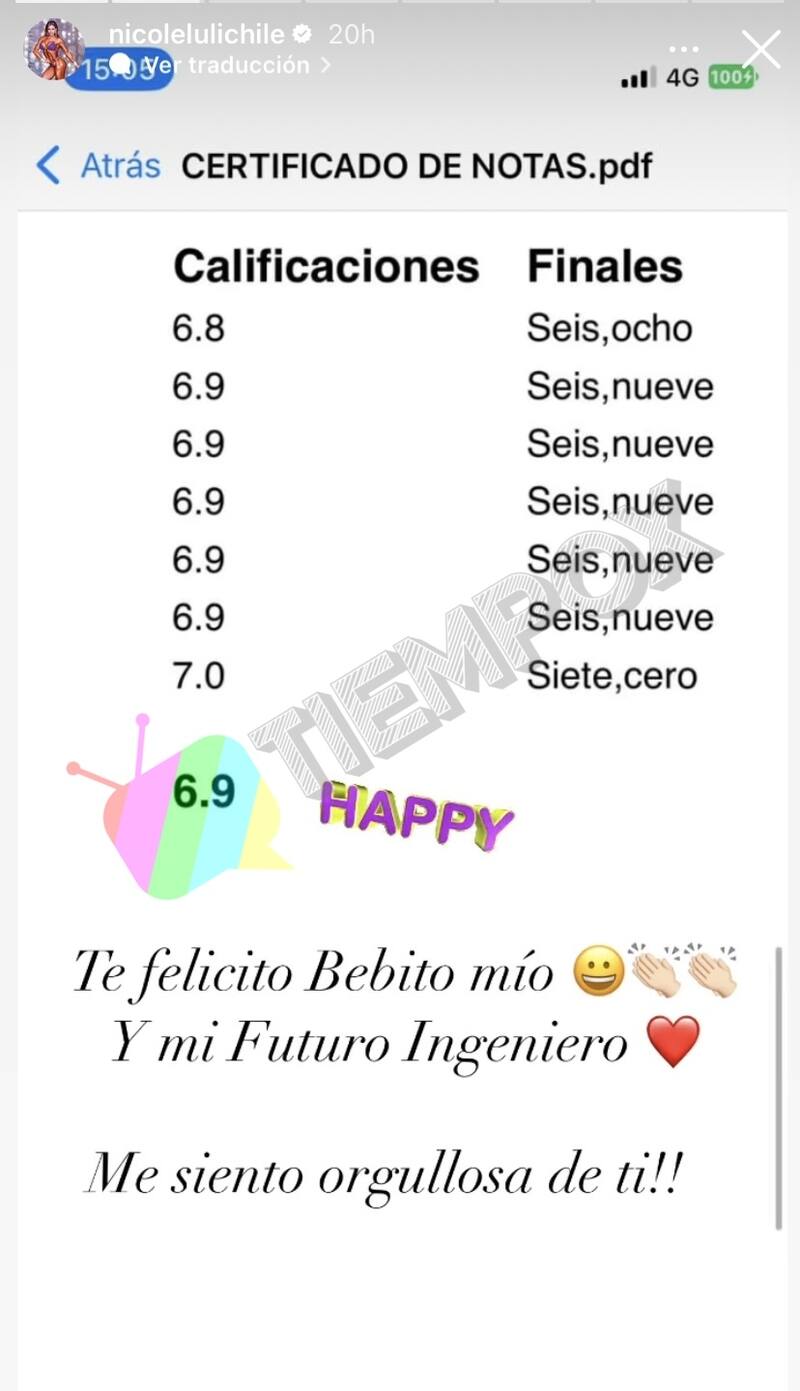This screenshot has height=1391, width=800.
Task: Open the story overflow menu
Action: [x=684, y=49]
